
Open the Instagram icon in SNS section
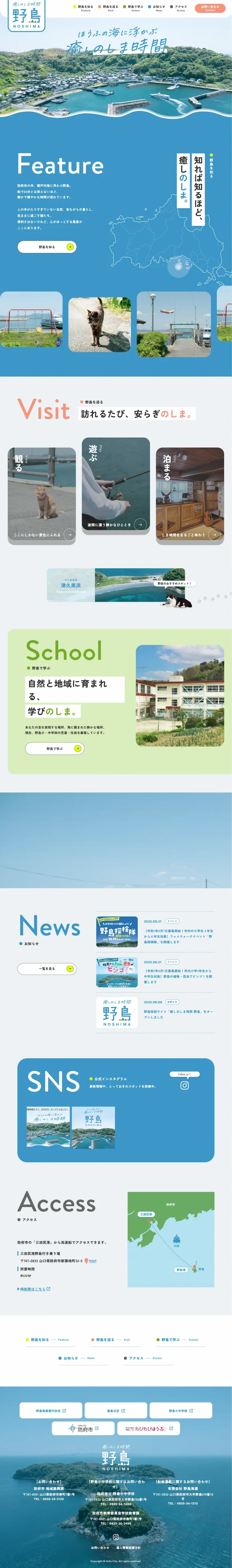point(184,1085)
